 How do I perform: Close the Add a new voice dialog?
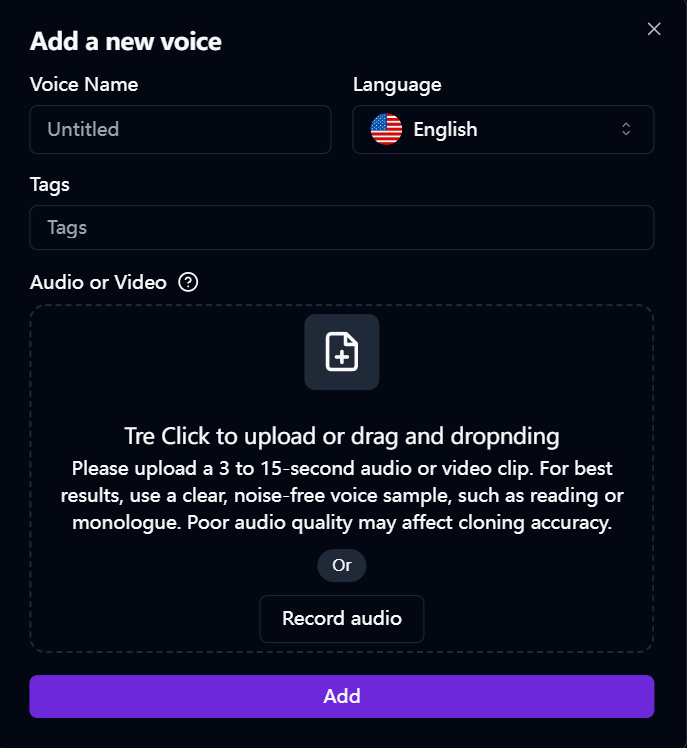(654, 29)
